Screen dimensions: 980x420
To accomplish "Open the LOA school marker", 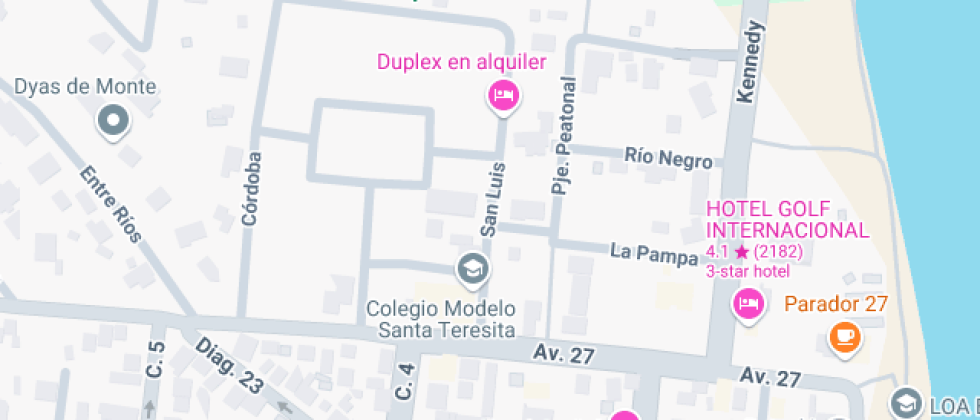I will [x=907, y=402].
